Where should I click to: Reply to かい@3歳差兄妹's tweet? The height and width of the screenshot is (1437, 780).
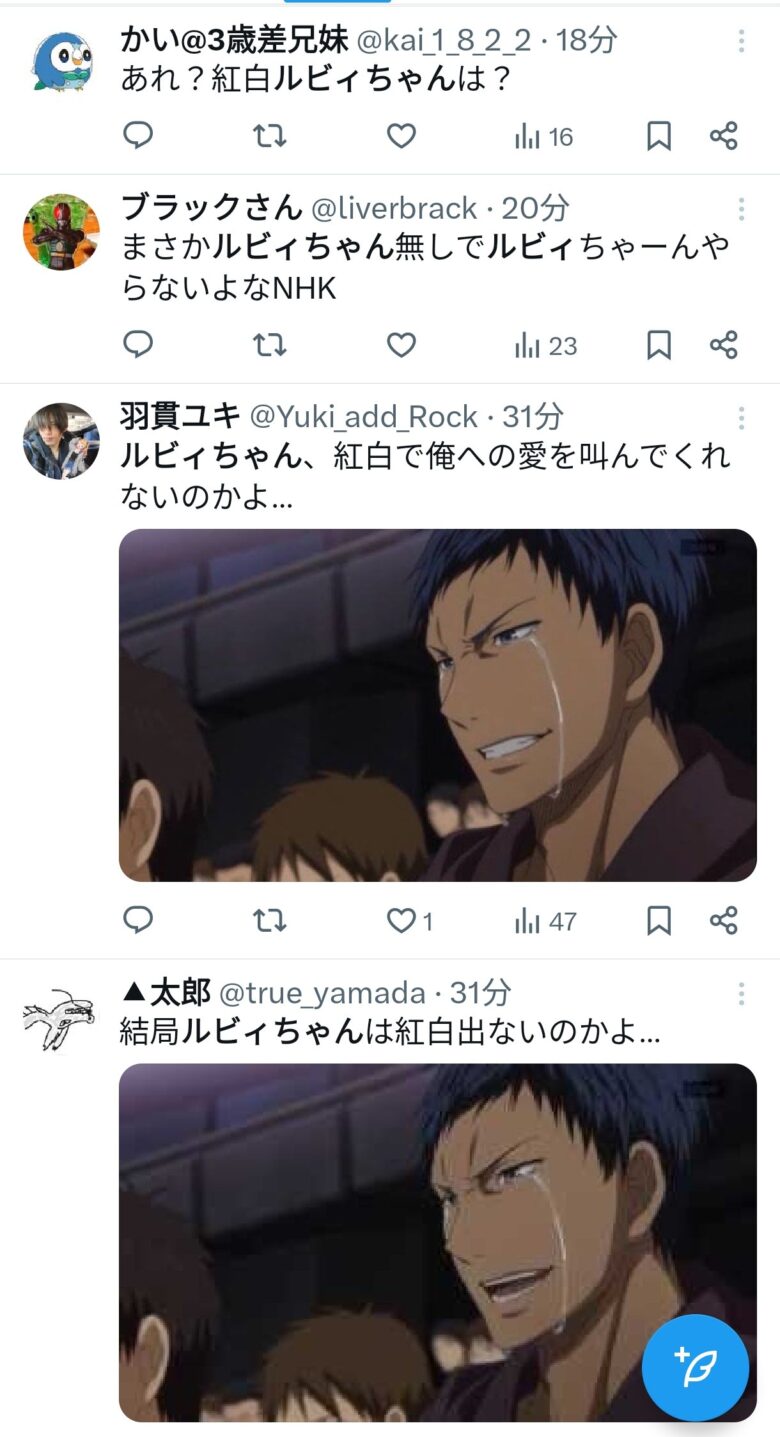138,136
